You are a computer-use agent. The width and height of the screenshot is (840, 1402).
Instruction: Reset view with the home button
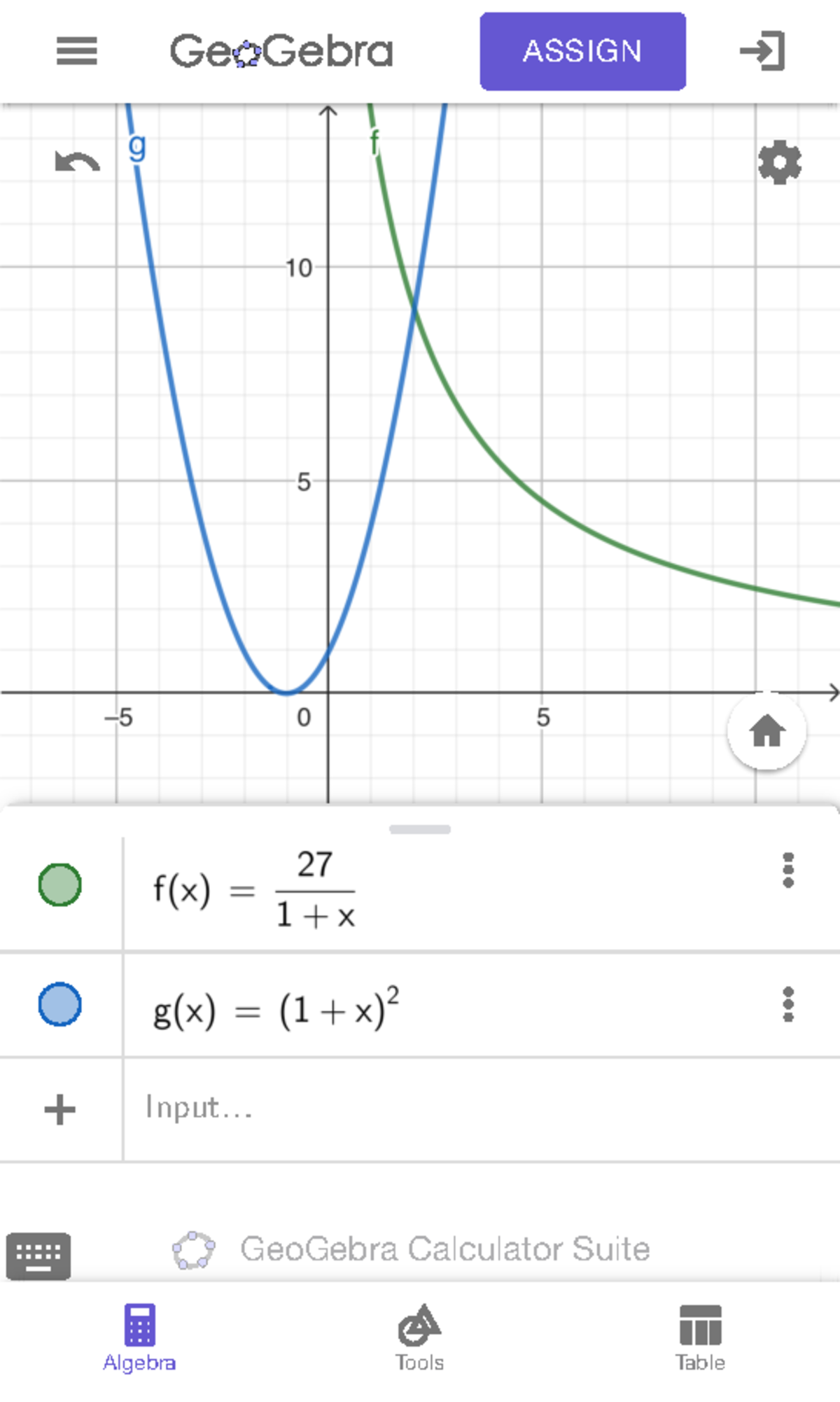coord(766,731)
